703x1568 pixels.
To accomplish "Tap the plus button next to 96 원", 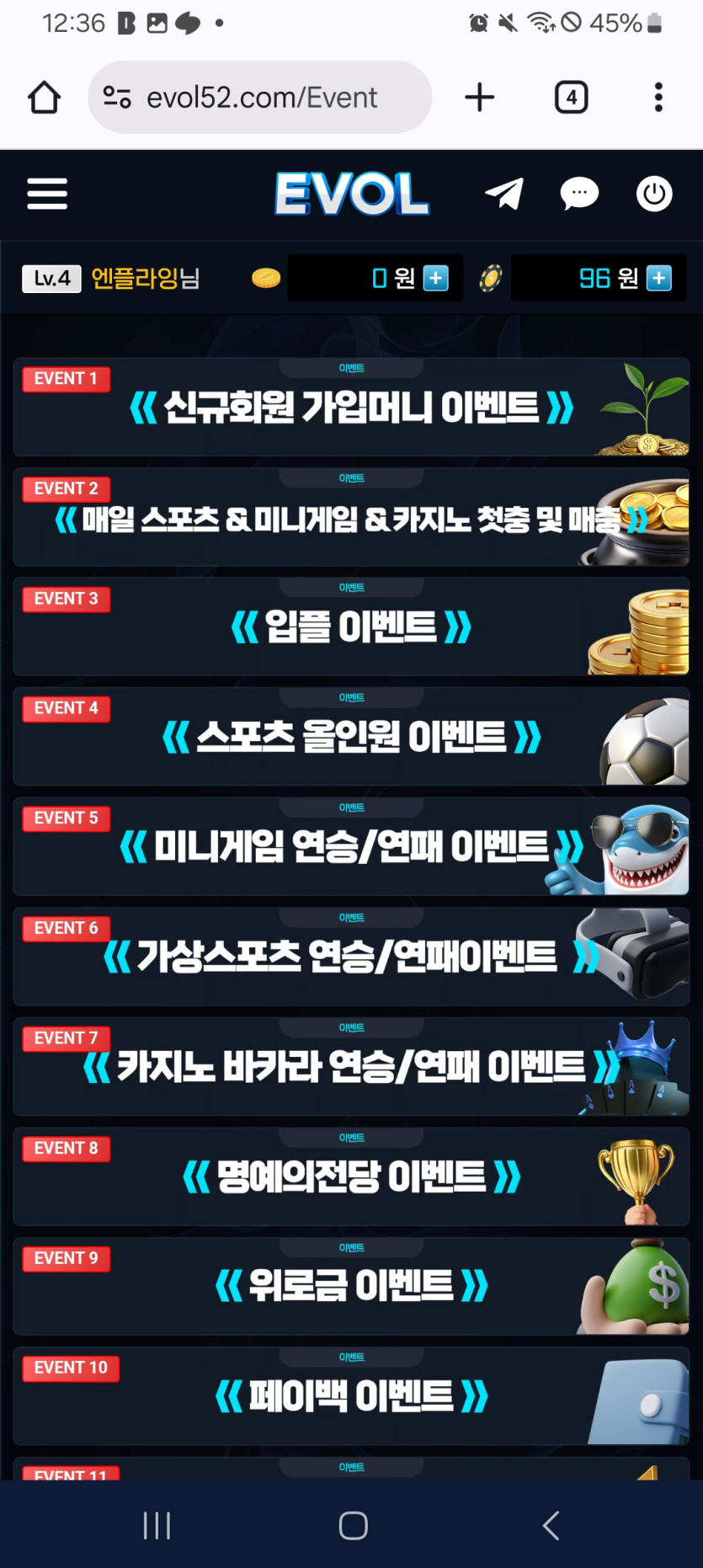I will coord(658,278).
